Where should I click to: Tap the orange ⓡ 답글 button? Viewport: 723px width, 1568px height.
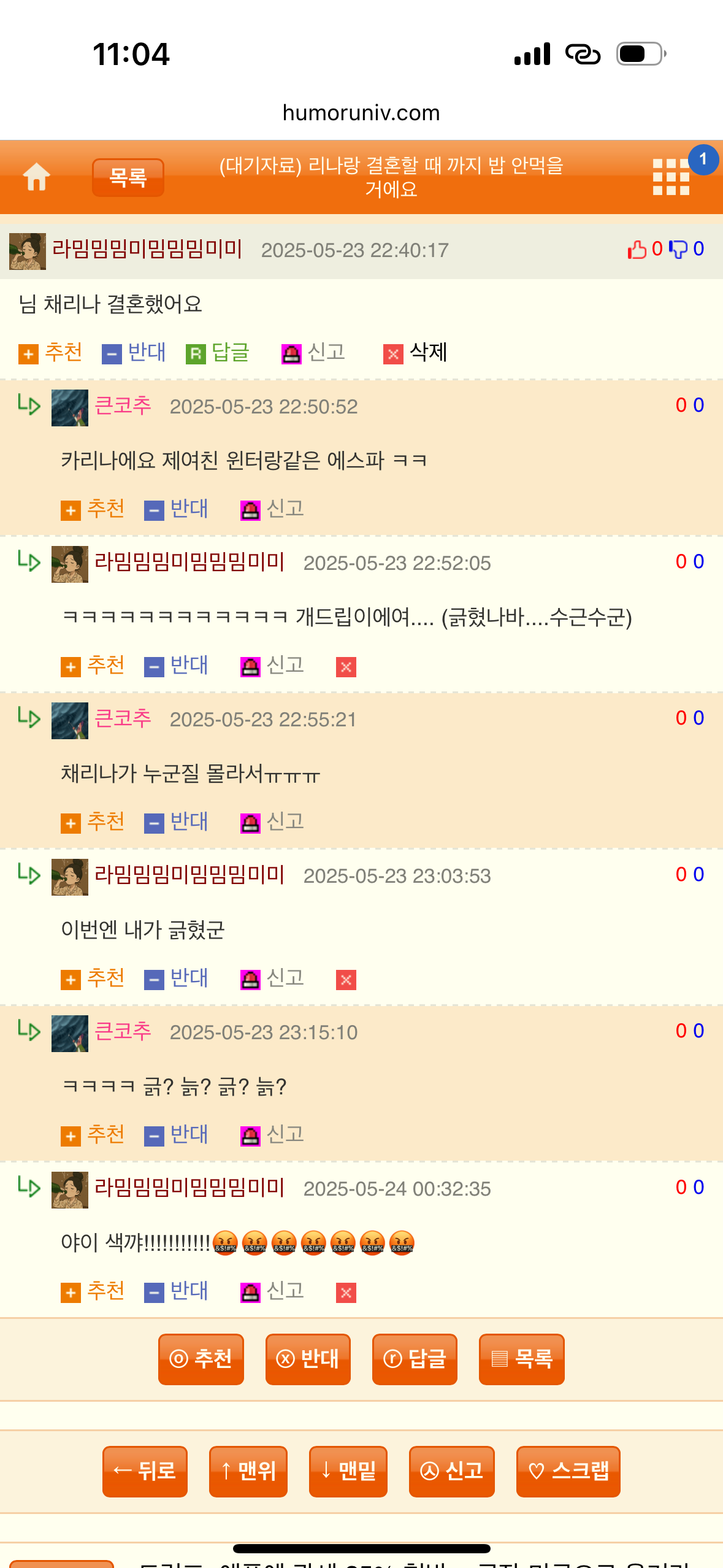(415, 1359)
